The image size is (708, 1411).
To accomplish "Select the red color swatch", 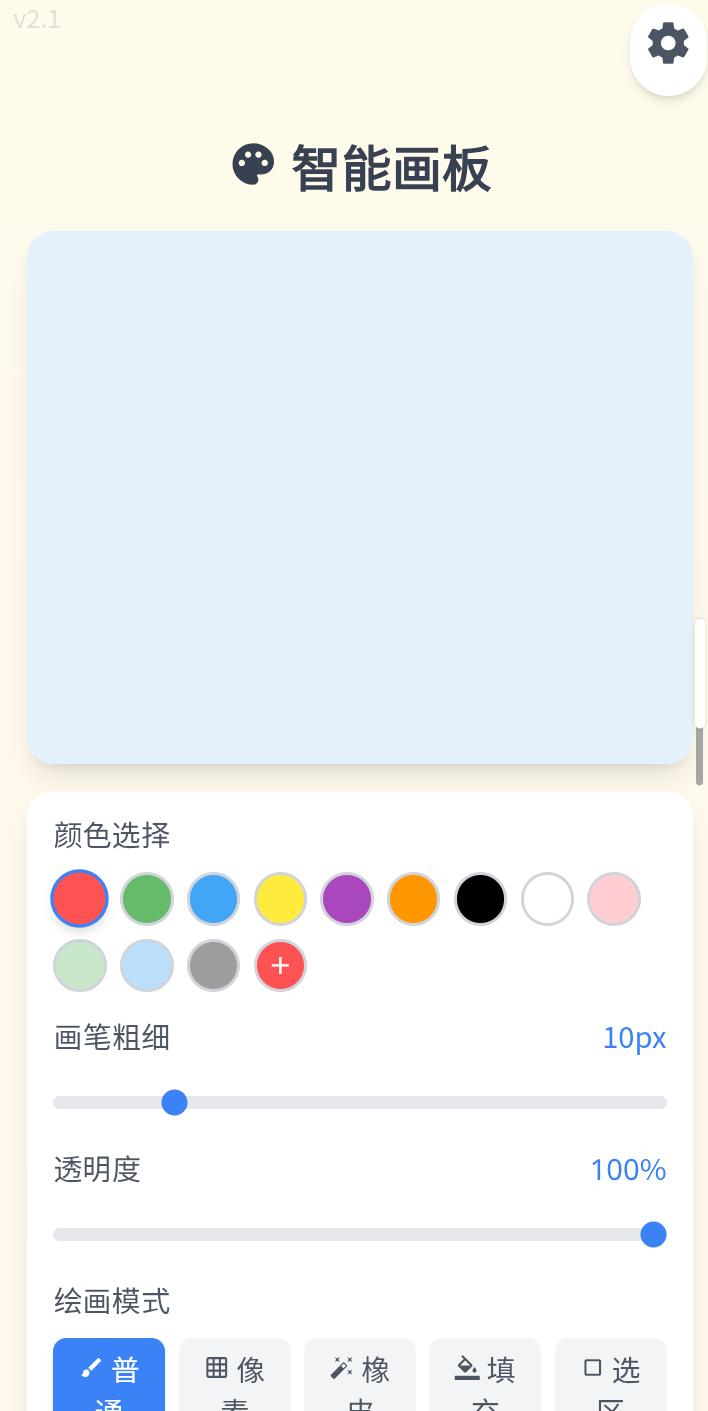I will (80, 898).
